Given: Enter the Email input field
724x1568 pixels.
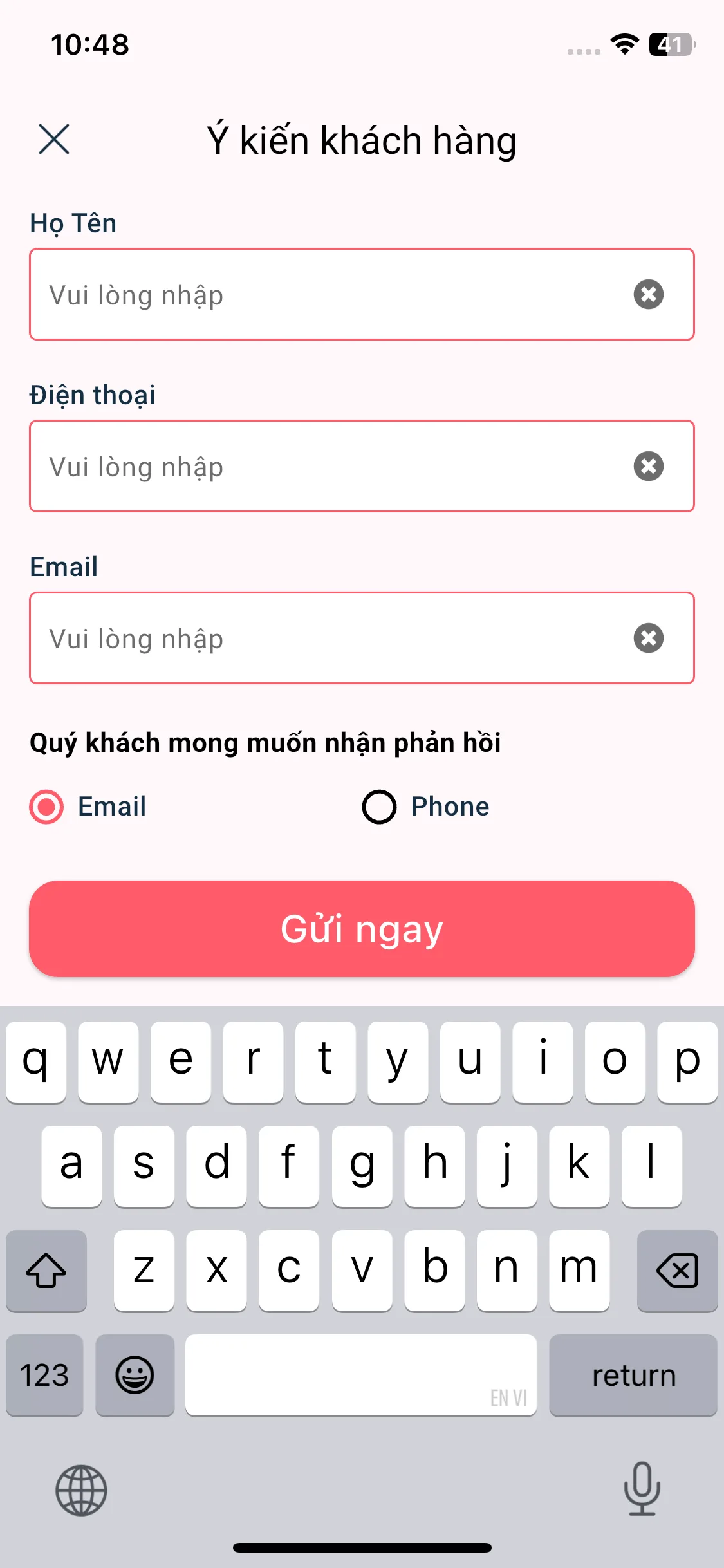Looking at the screenshot, I should [x=322, y=639].
